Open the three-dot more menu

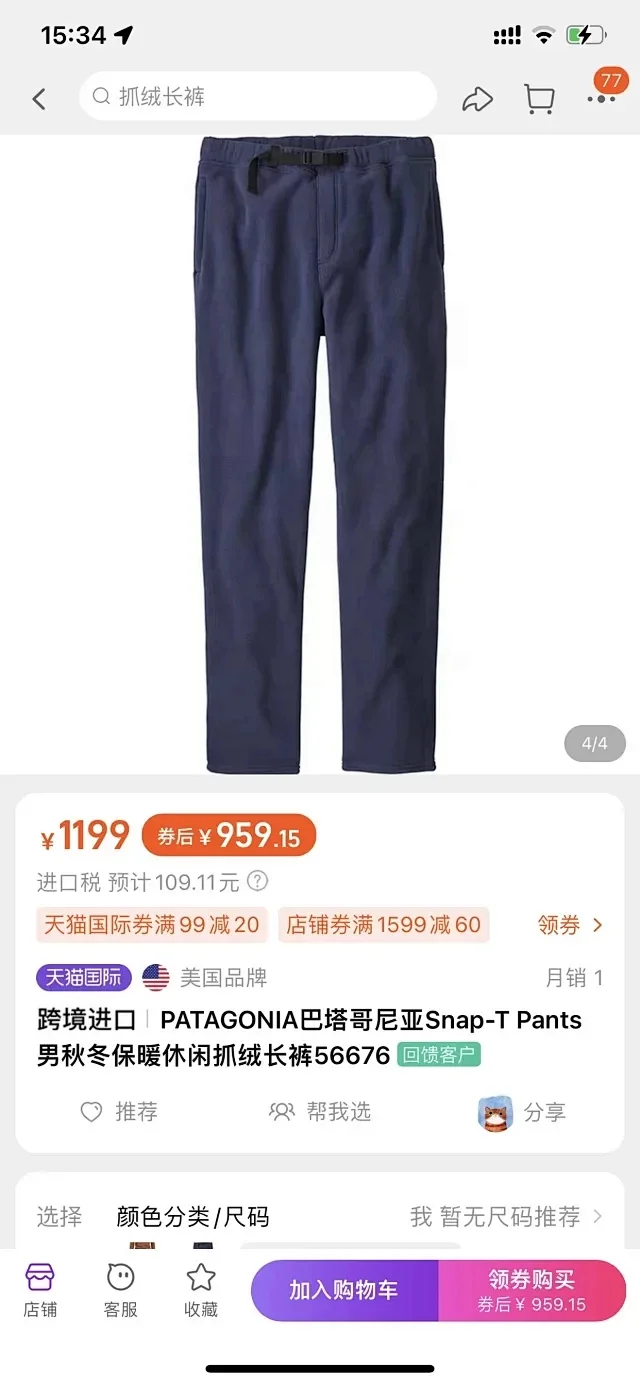[602, 97]
